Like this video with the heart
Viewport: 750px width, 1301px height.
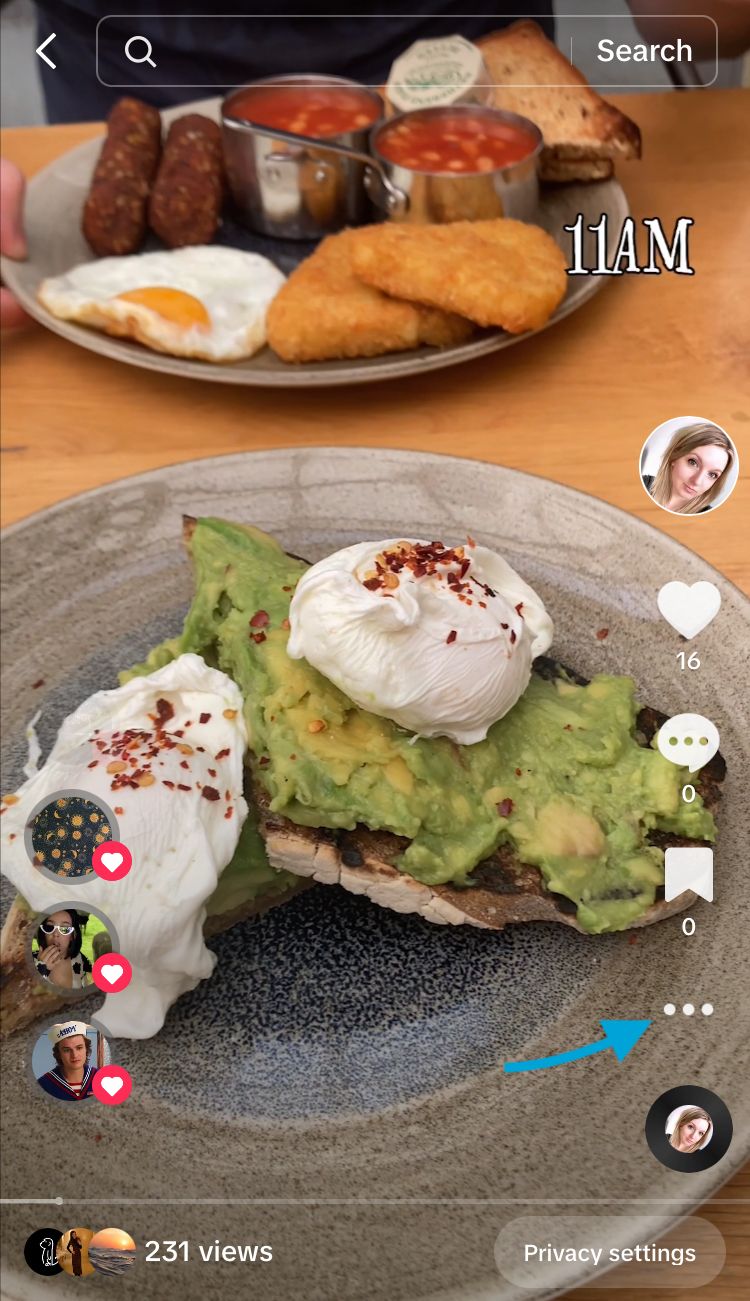click(688, 610)
